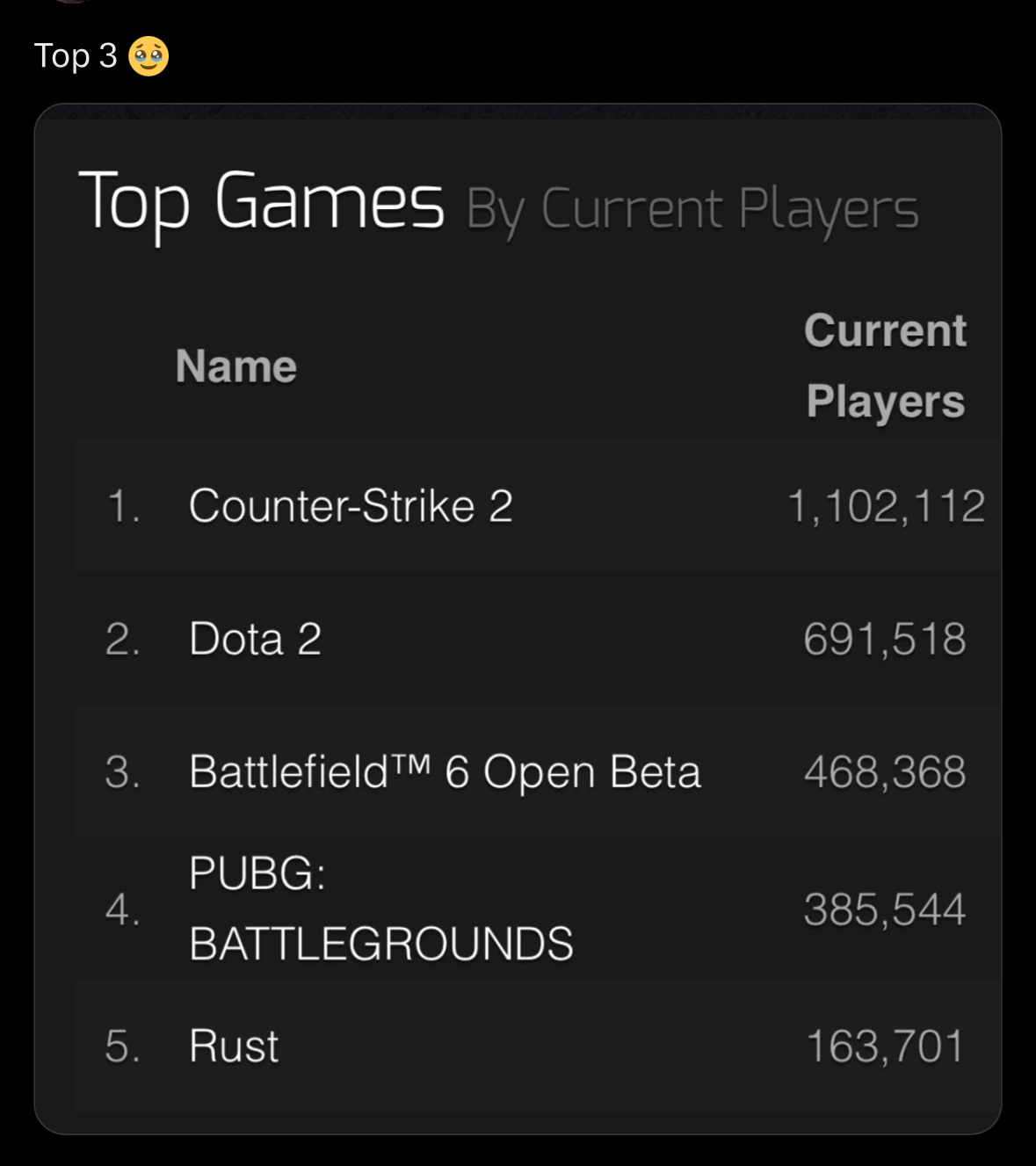The height and width of the screenshot is (1166, 1036).
Task: Open the attached Top Games image
Action: point(518,619)
